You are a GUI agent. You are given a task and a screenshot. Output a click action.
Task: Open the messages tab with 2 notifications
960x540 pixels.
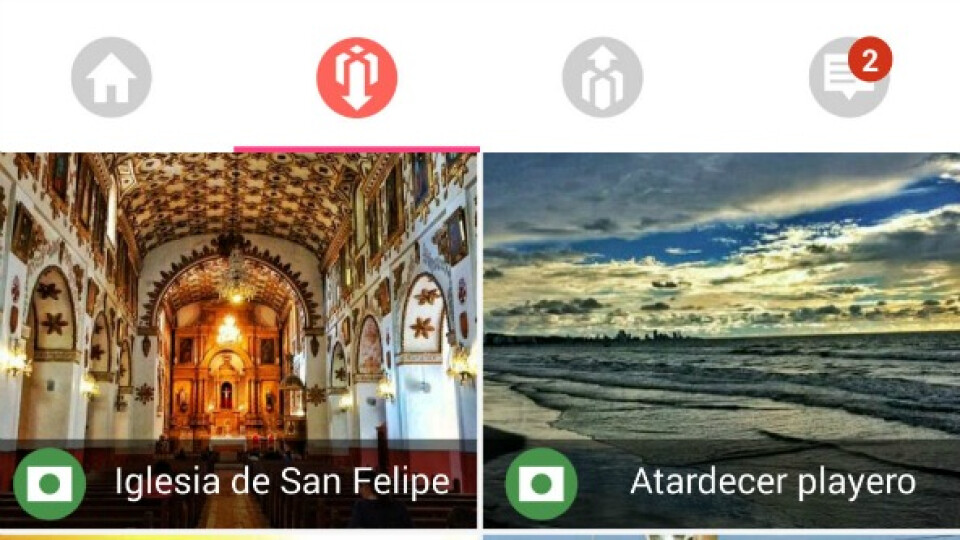tap(848, 78)
